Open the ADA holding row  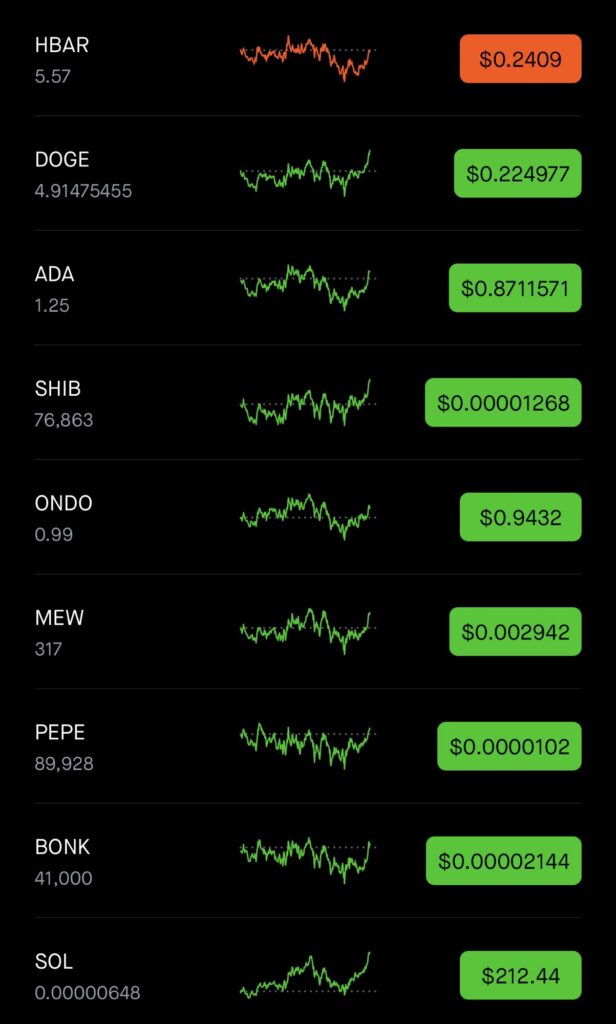[308, 288]
